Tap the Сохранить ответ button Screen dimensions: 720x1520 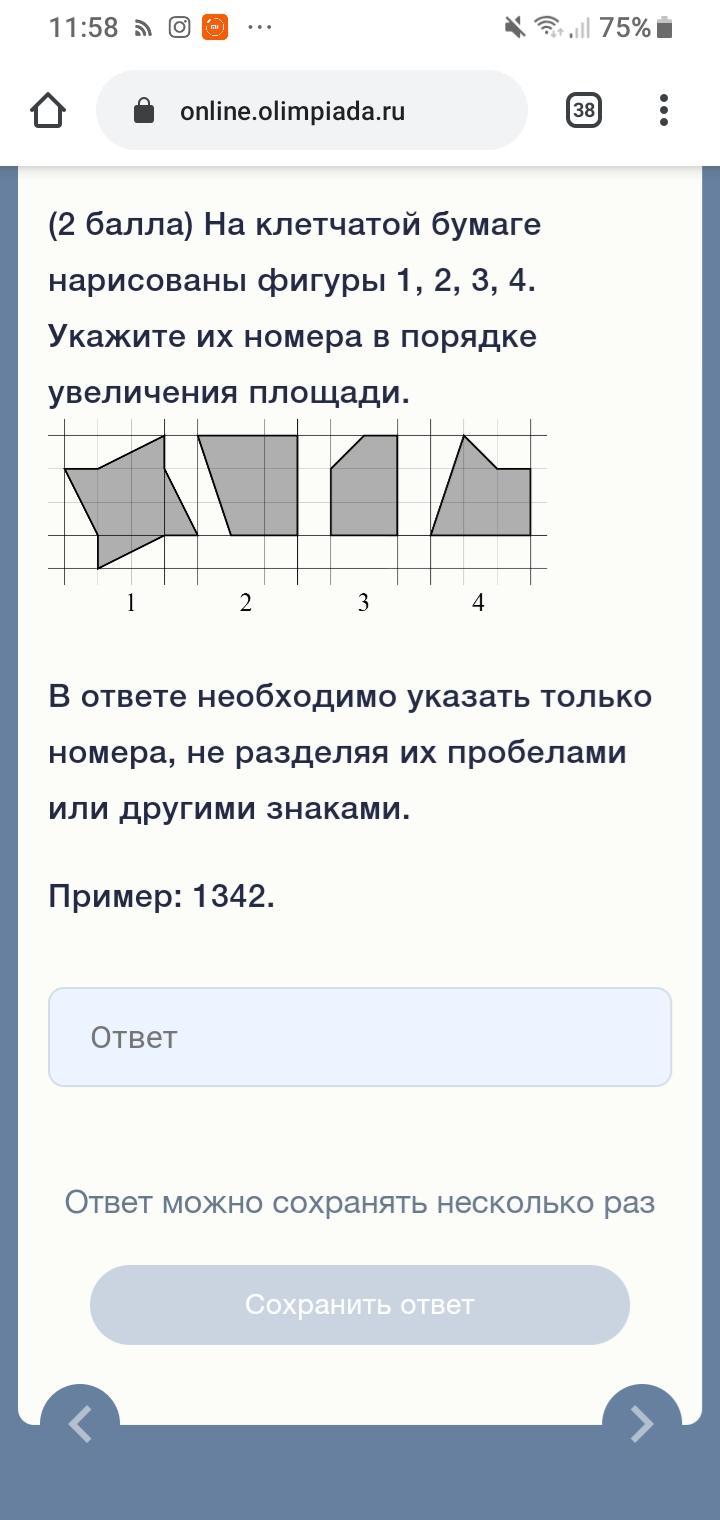pyautogui.click(x=360, y=1304)
